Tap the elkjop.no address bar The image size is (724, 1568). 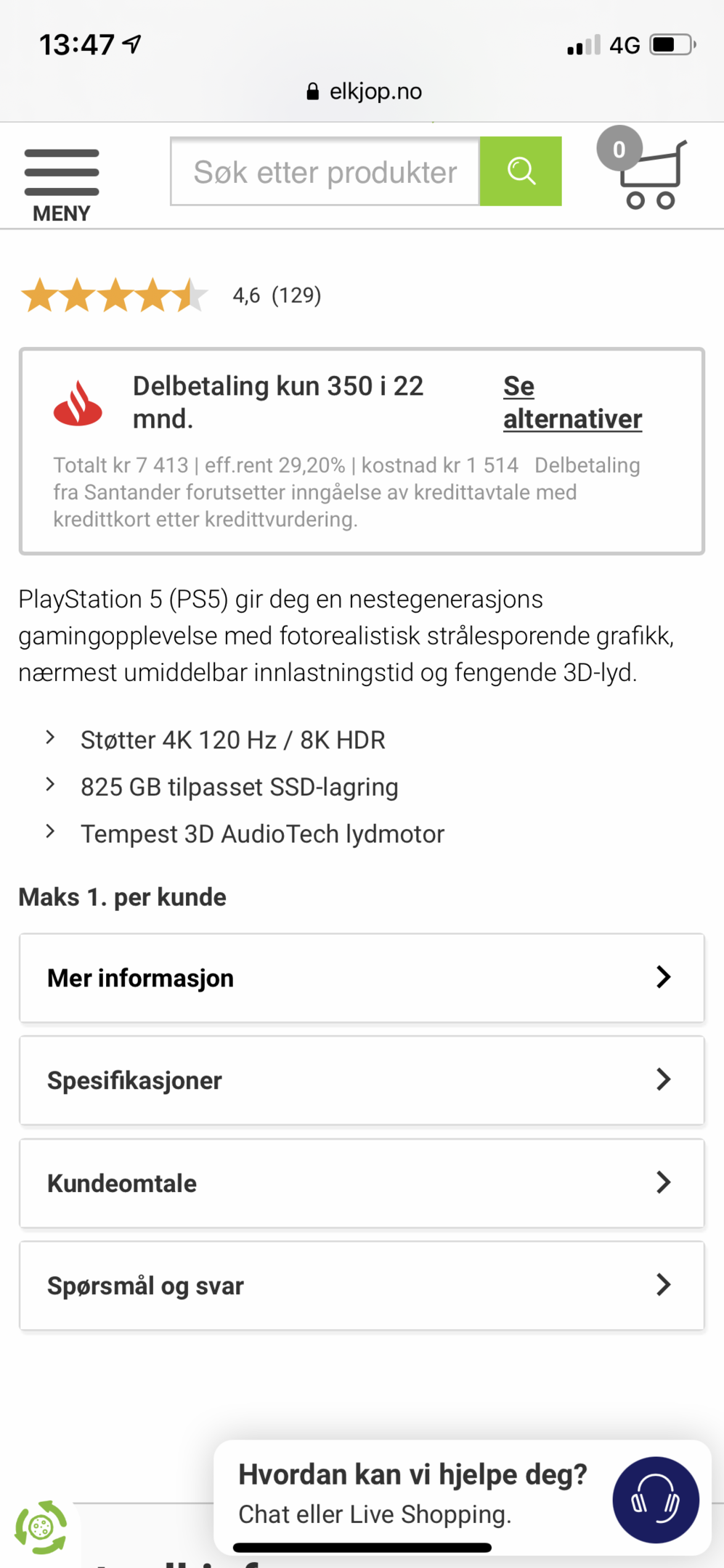coord(363,91)
